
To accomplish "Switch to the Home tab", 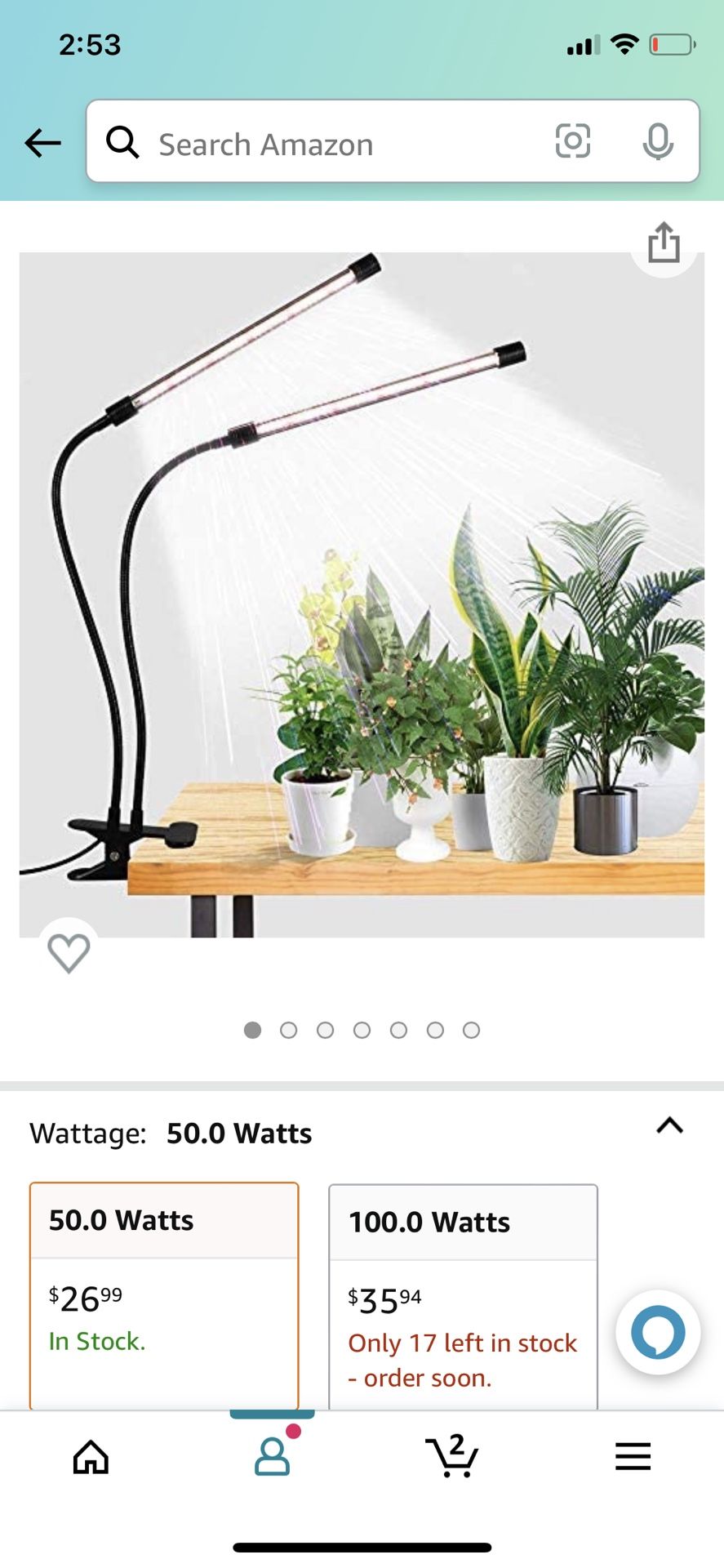I will (91, 1456).
